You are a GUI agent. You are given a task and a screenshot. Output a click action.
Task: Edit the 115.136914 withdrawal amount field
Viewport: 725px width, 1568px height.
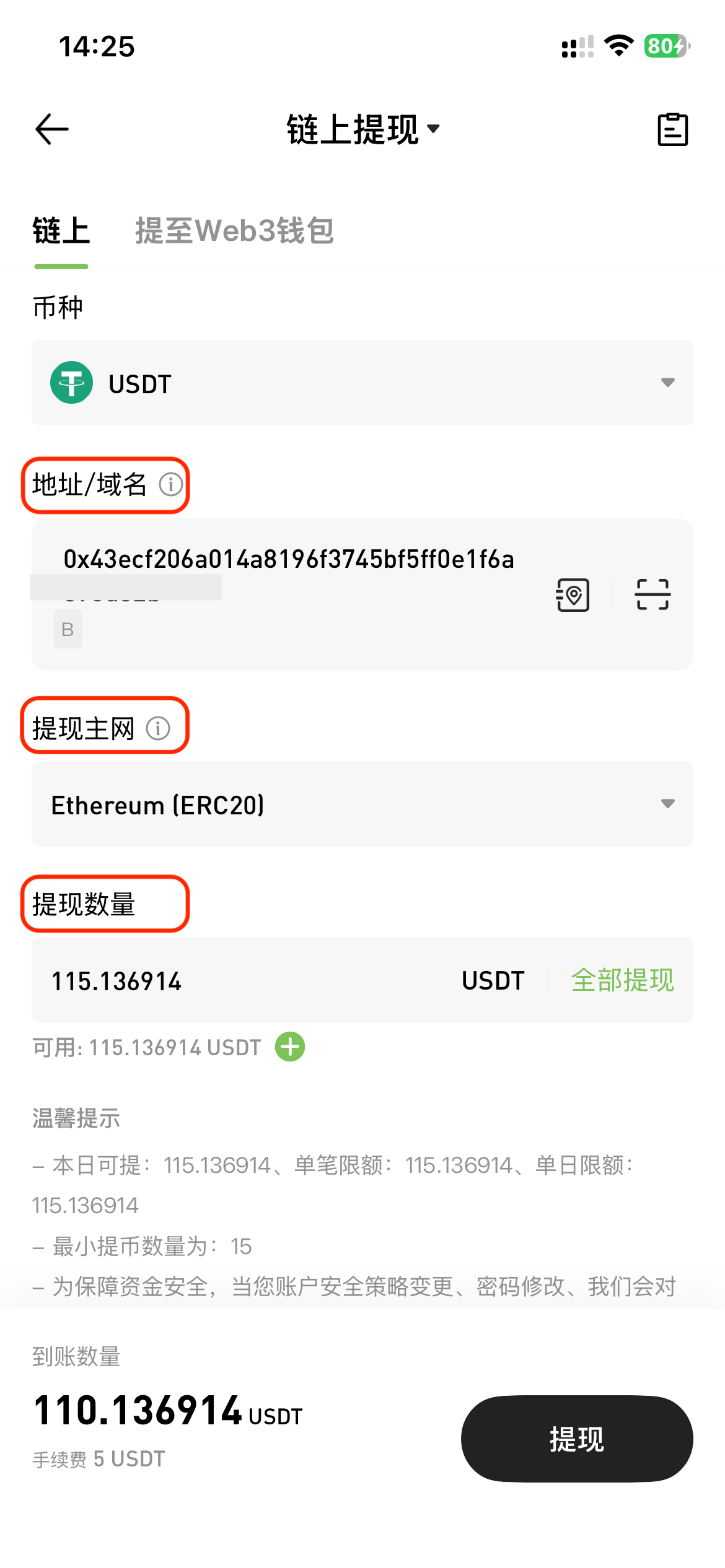click(x=248, y=981)
